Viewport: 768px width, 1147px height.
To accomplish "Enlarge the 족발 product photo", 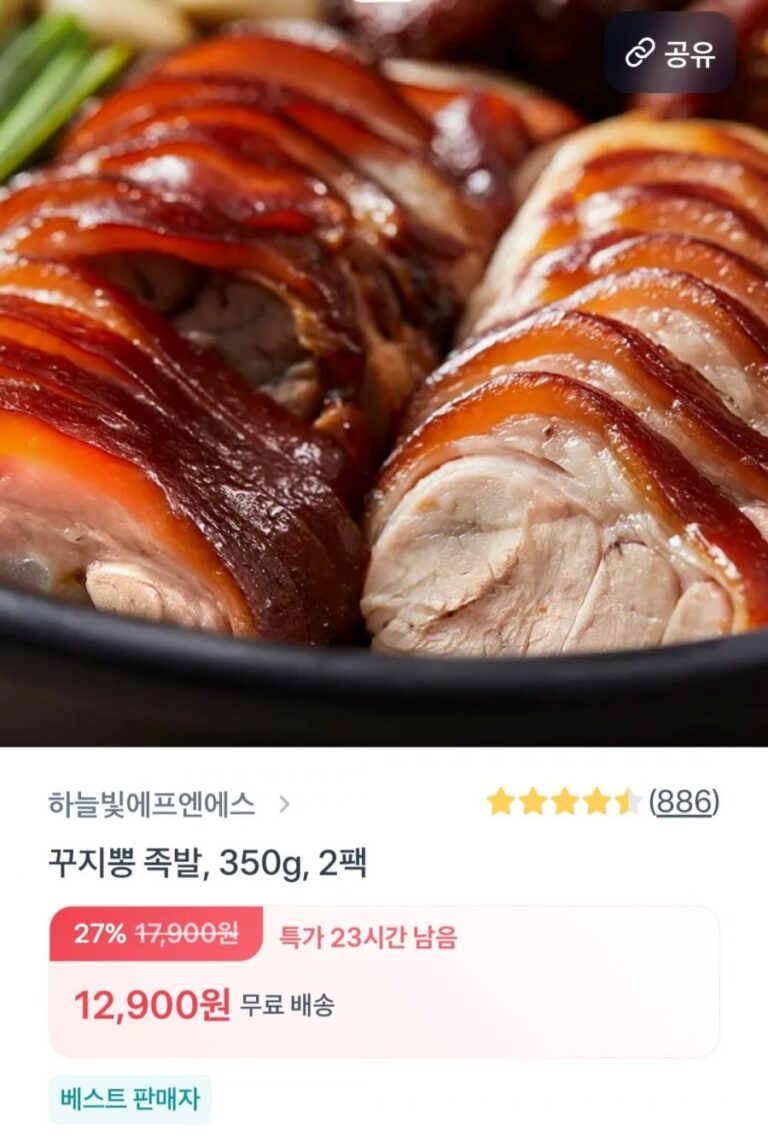I will pyautogui.click(x=384, y=380).
